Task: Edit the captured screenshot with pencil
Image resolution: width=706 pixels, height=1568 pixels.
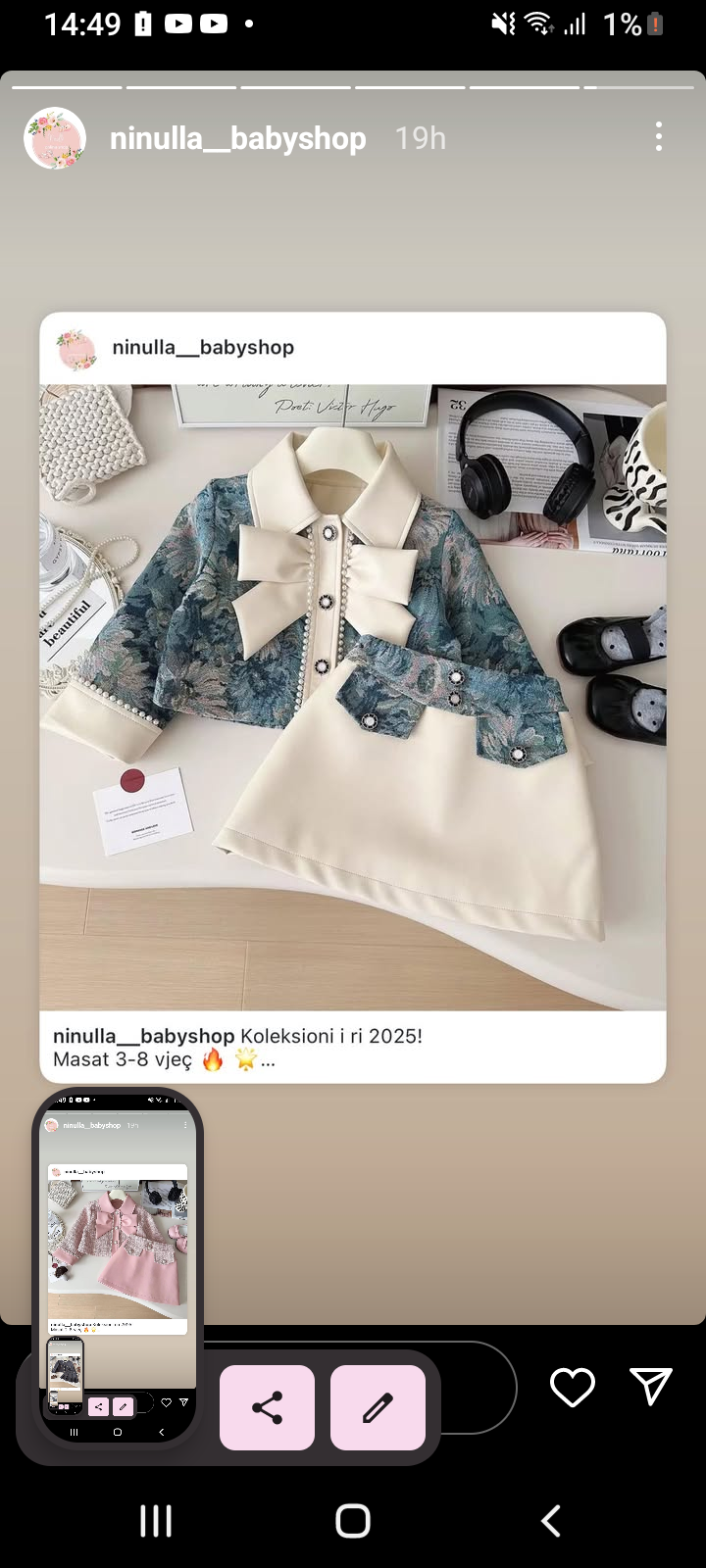Action: (378, 1407)
